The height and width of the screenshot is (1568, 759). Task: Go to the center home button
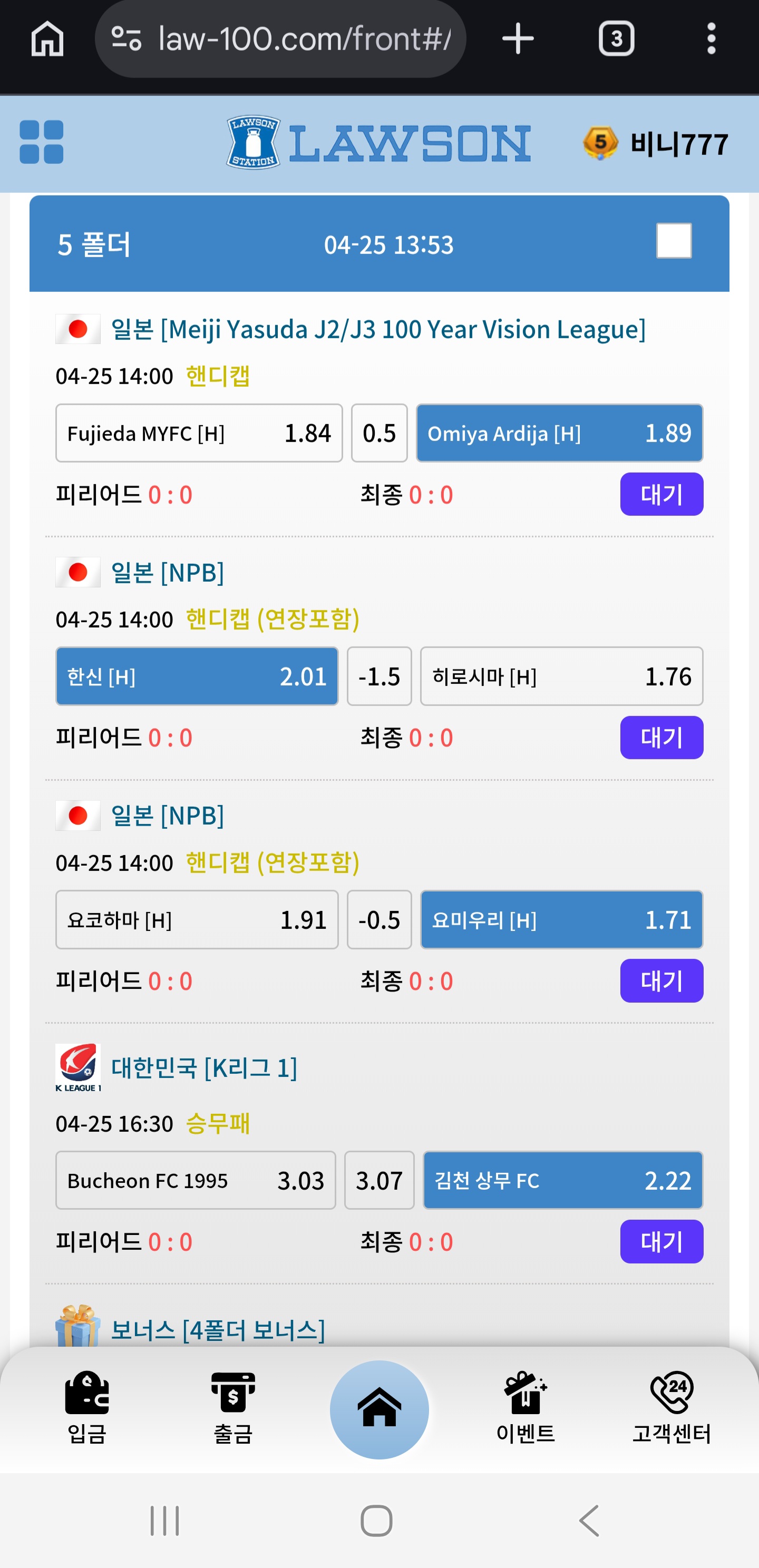tap(379, 1410)
